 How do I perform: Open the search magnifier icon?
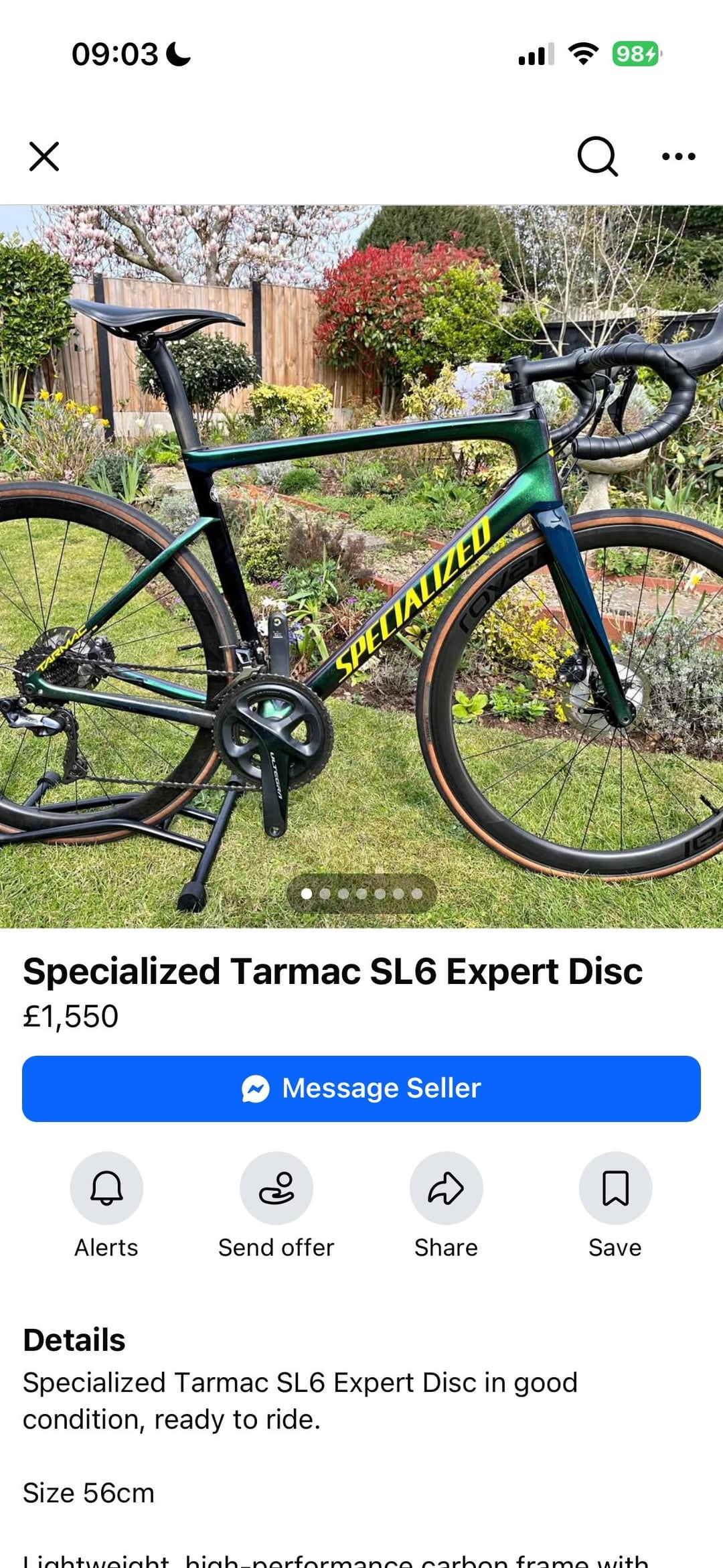(597, 157)
